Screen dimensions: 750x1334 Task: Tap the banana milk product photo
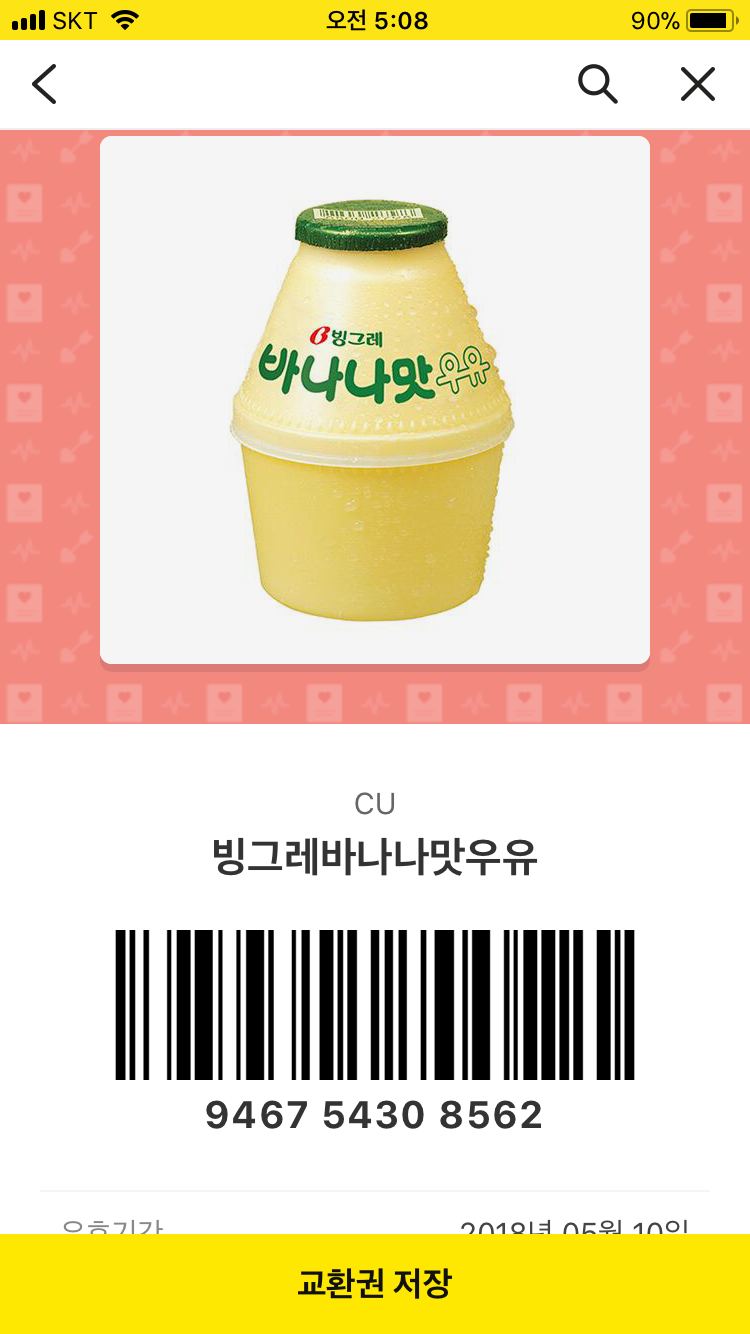click(x=375, y=400)
